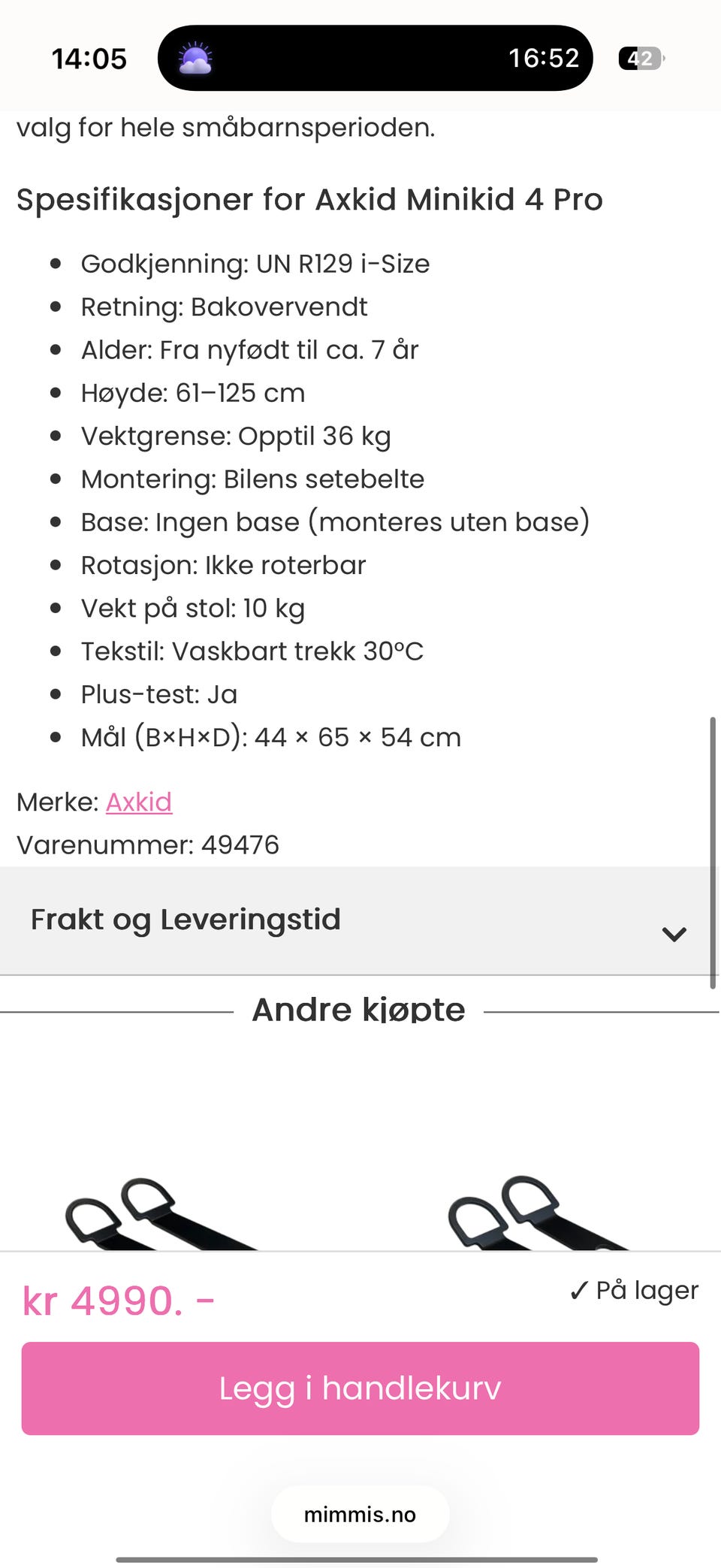Tap the mimmis.no address pill

360,1515
